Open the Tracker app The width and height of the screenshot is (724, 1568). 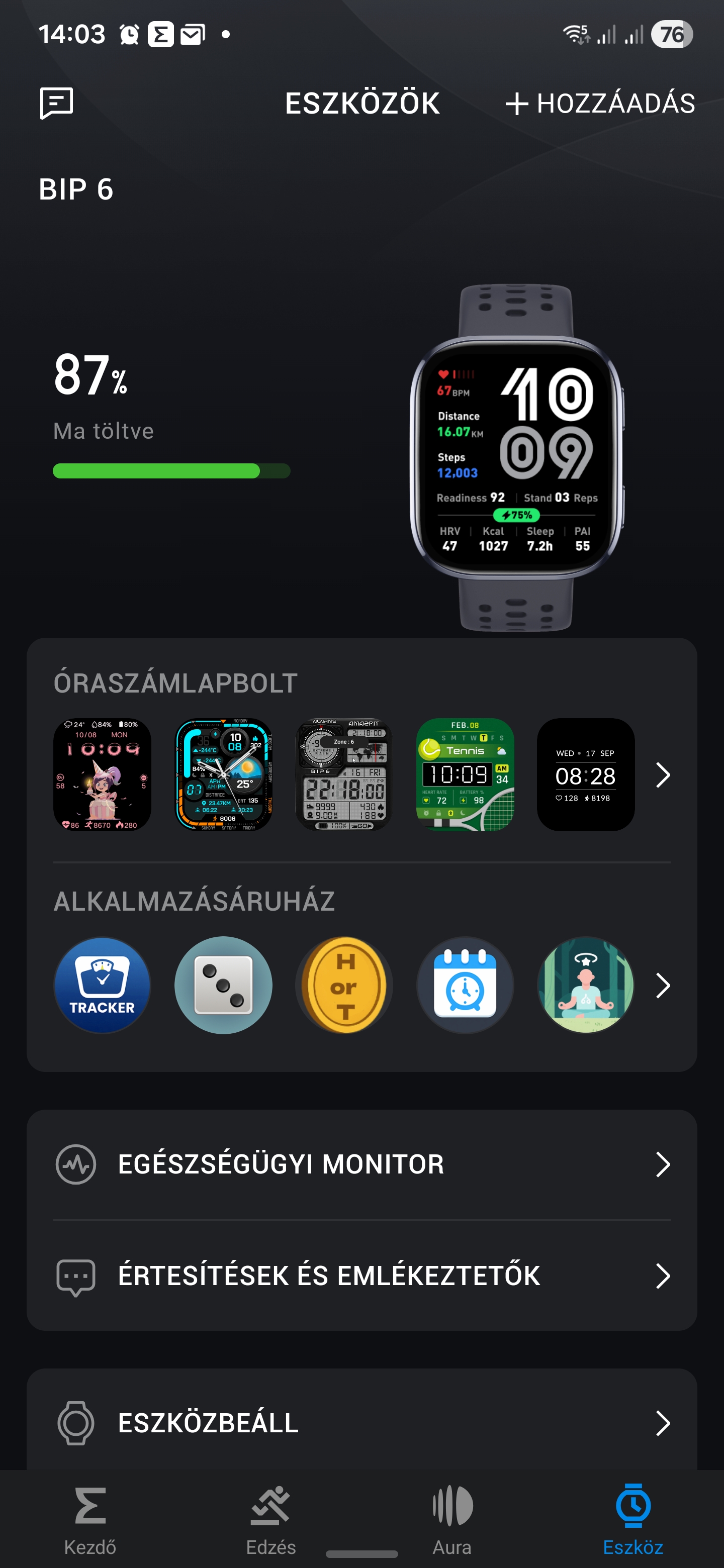(102, 985)
